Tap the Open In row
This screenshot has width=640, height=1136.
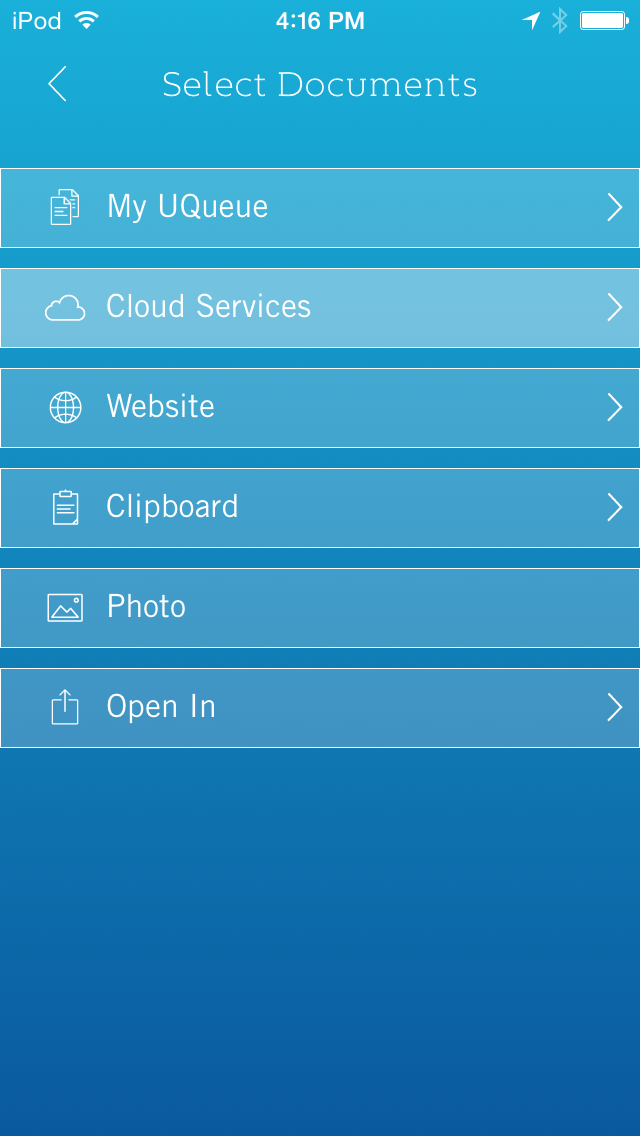[320, 708]
